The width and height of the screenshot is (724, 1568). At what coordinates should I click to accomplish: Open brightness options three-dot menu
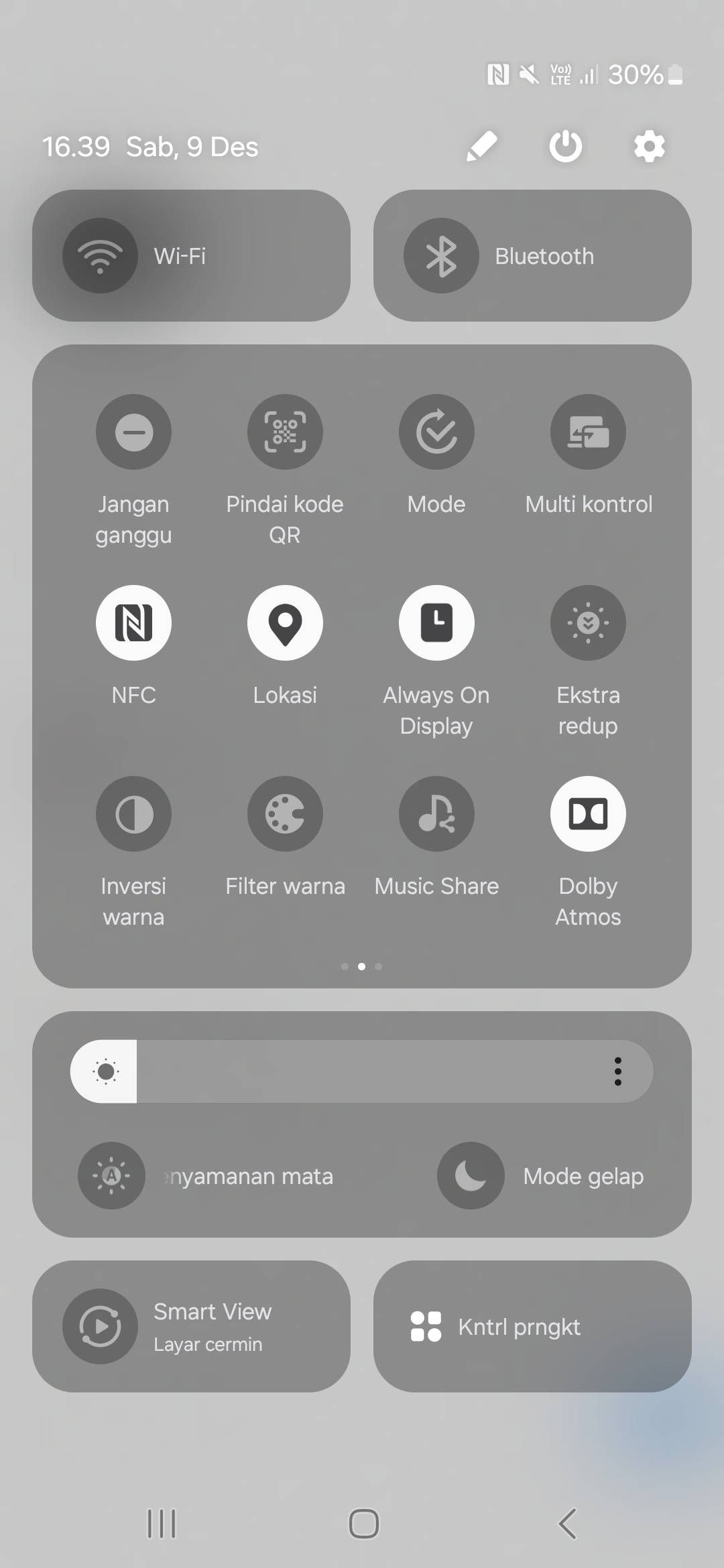[617, 1071]
